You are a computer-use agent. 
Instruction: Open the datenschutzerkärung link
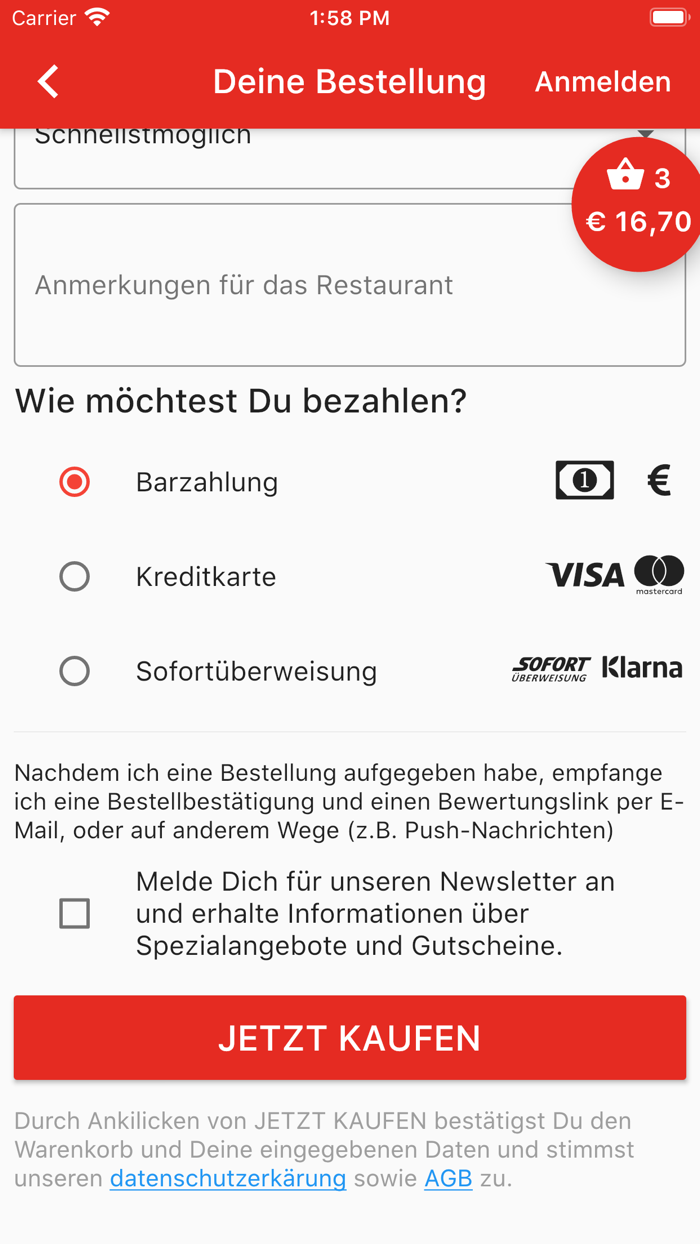[x=228, y=1179]
